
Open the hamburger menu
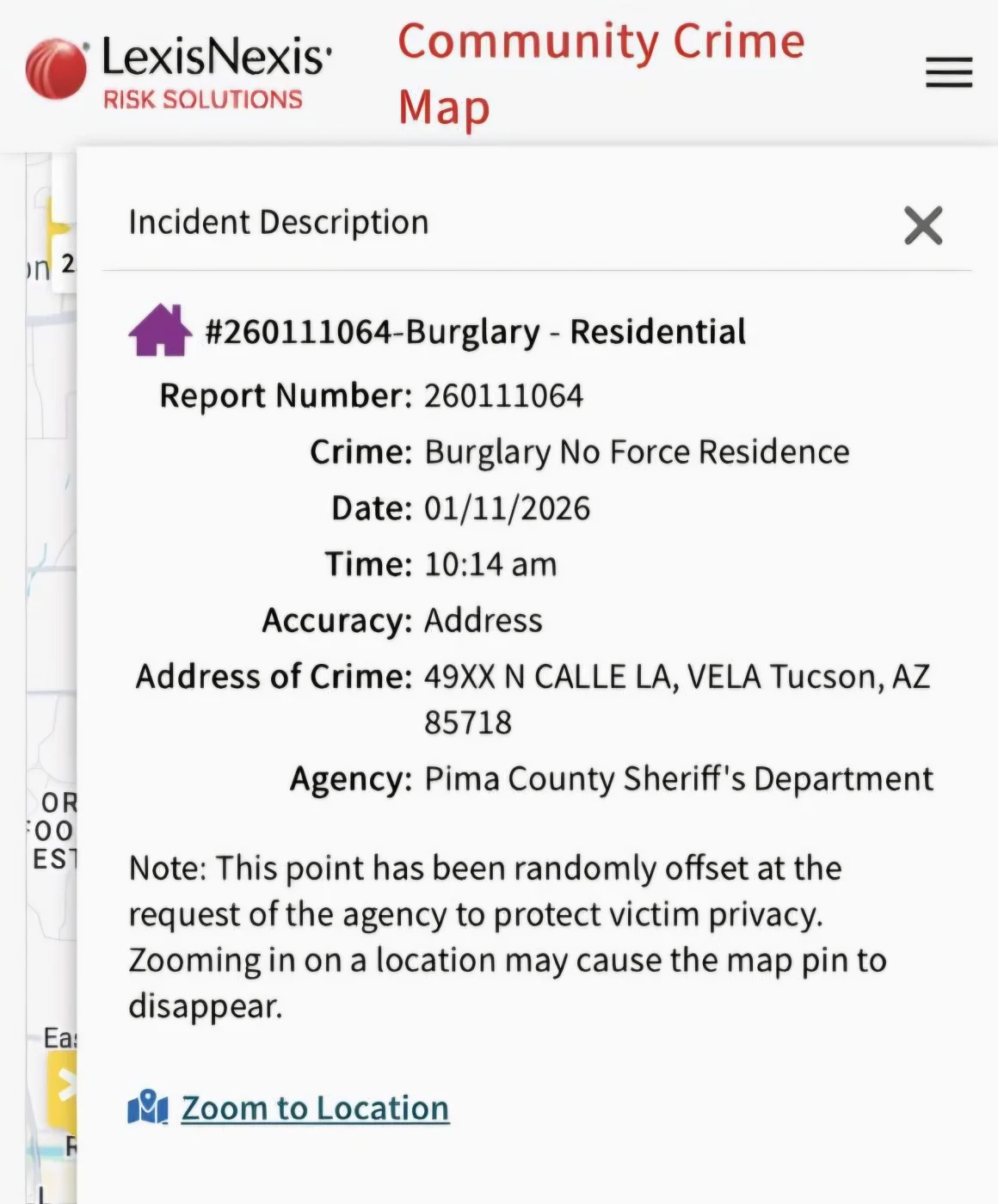click(x=949, y=72)
